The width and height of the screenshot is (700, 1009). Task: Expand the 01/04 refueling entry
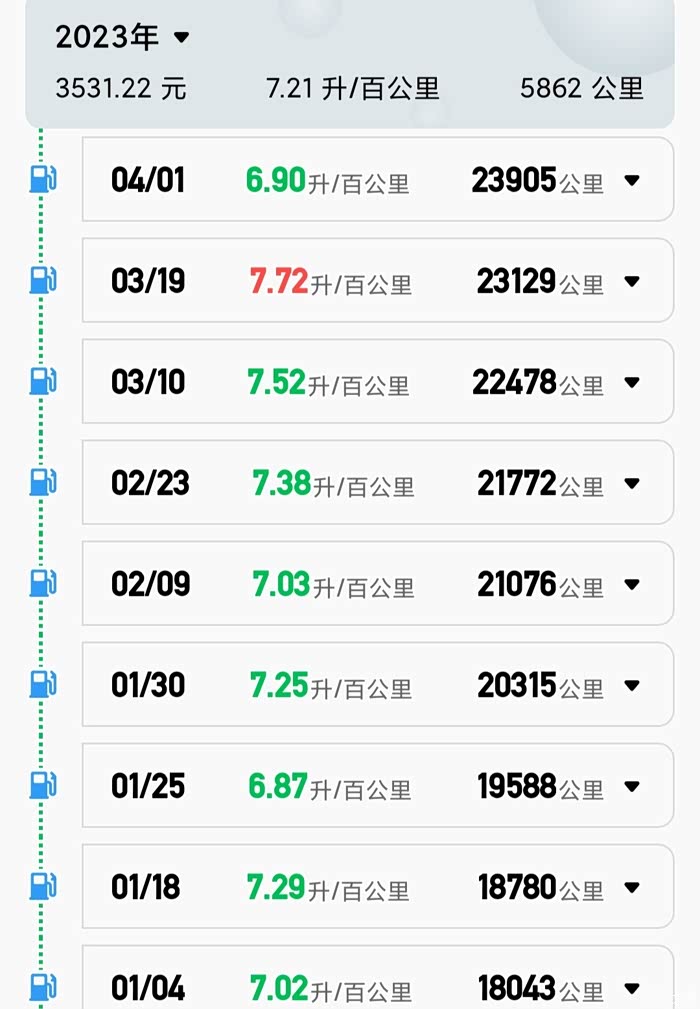pos(631,989)
